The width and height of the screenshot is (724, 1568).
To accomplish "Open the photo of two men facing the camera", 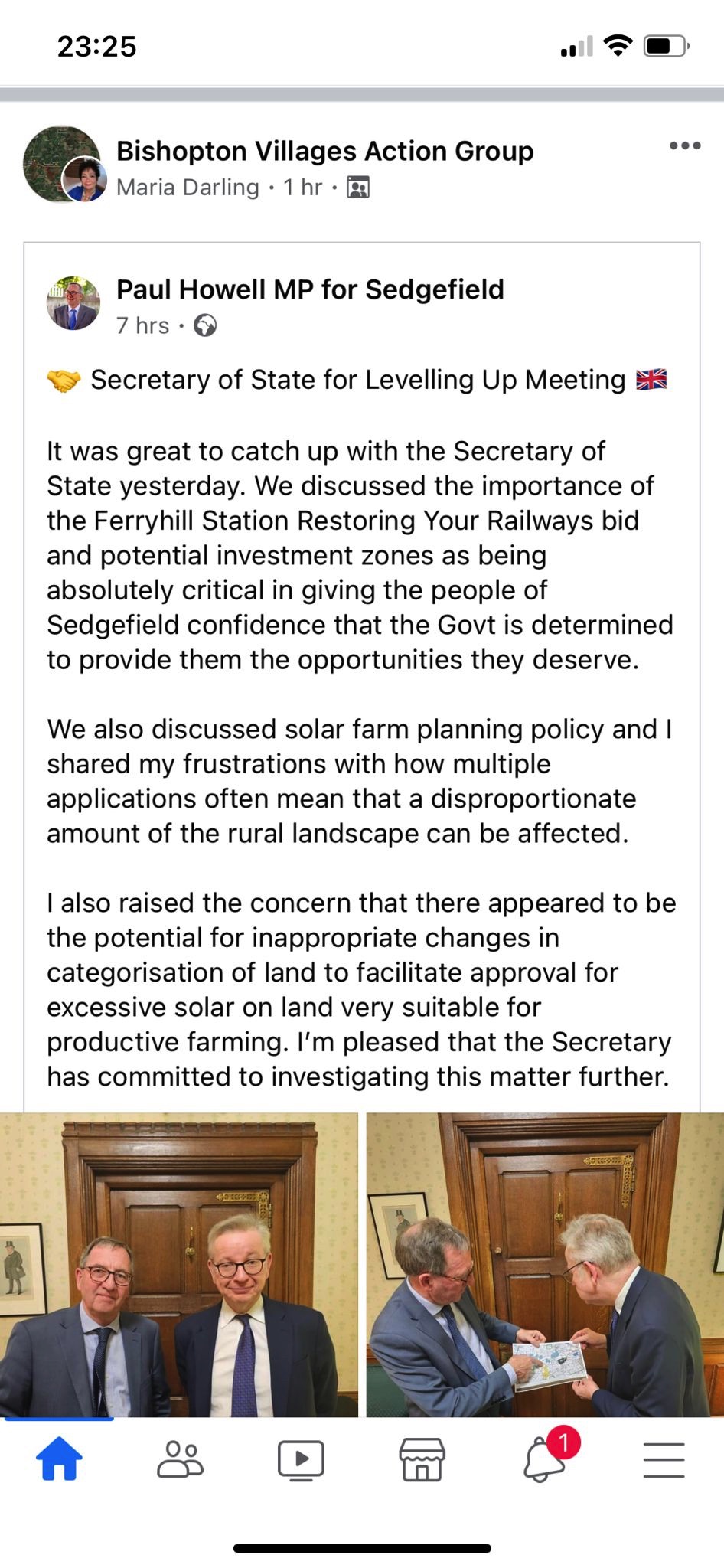I will (x=179, y=1263).
